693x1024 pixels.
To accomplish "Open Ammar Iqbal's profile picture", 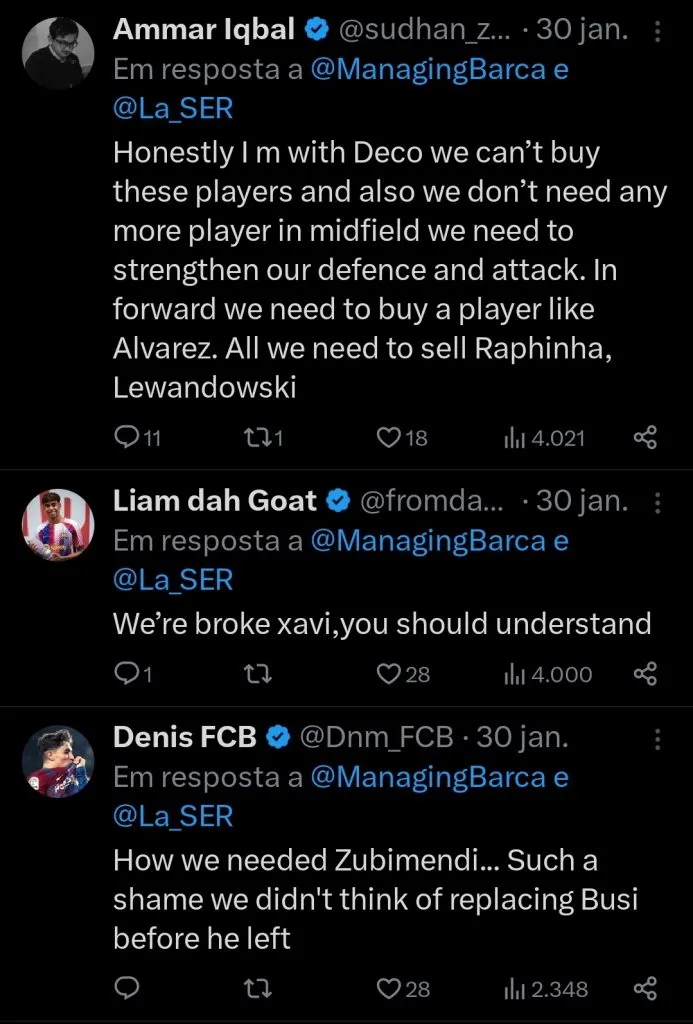I will (58, 53).
